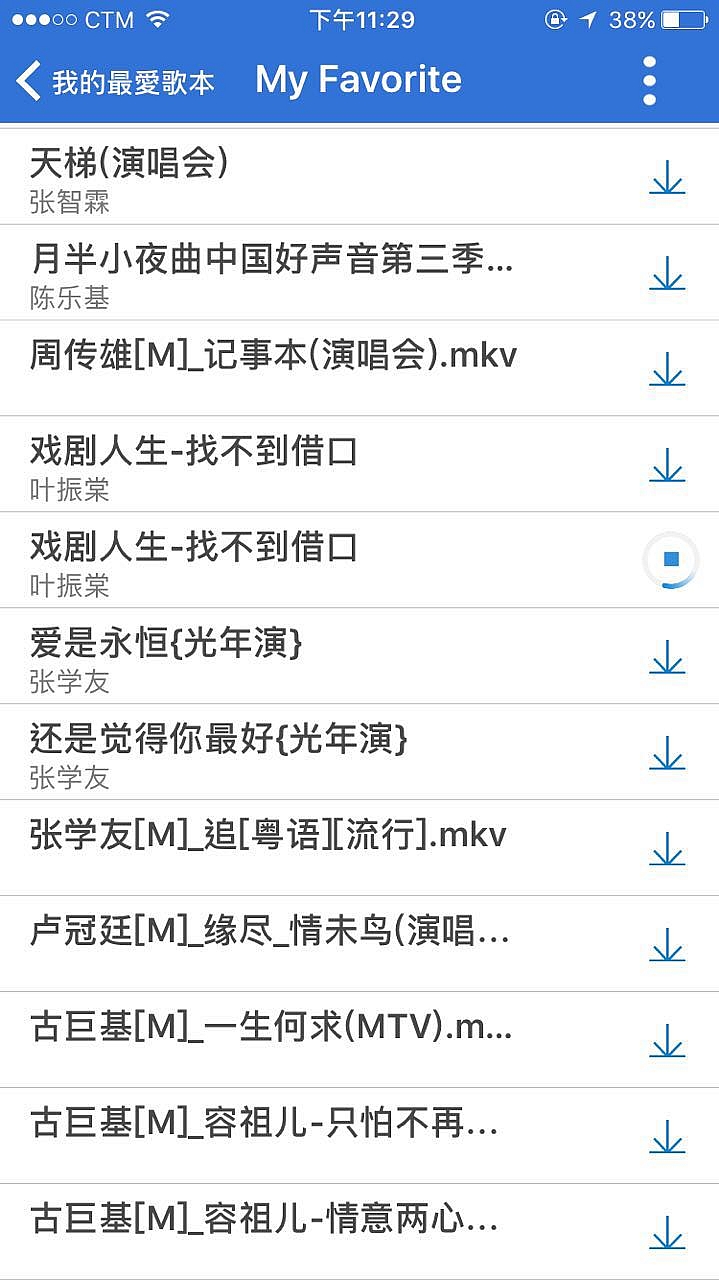Download 张学友 追[粤语][流行].mkv
The image size is (719, 1280).
pyautogui.click(x=667, y=849)
